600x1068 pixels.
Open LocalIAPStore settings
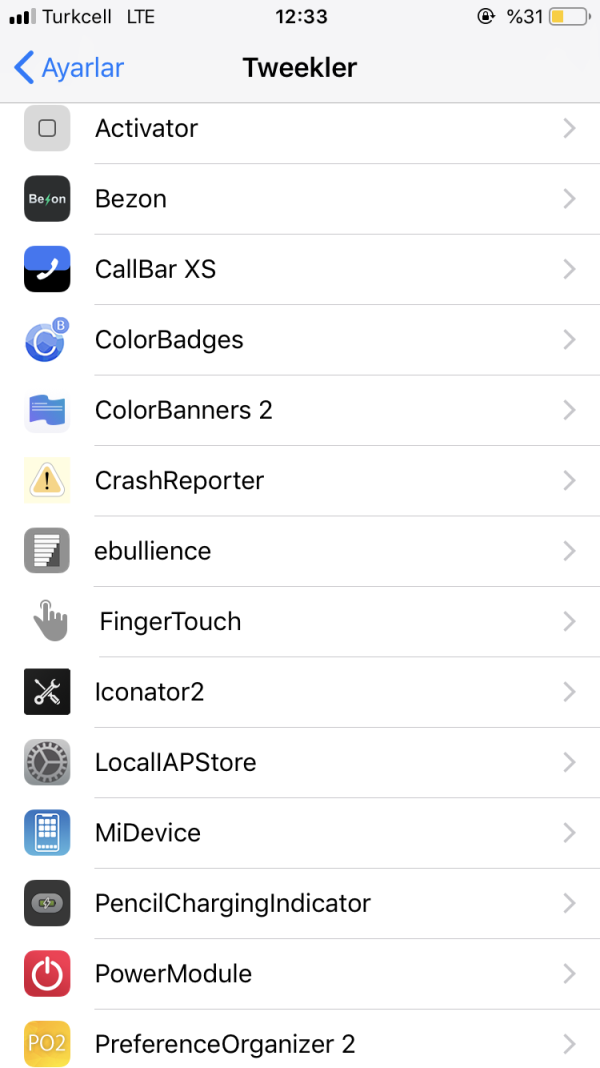300,762
